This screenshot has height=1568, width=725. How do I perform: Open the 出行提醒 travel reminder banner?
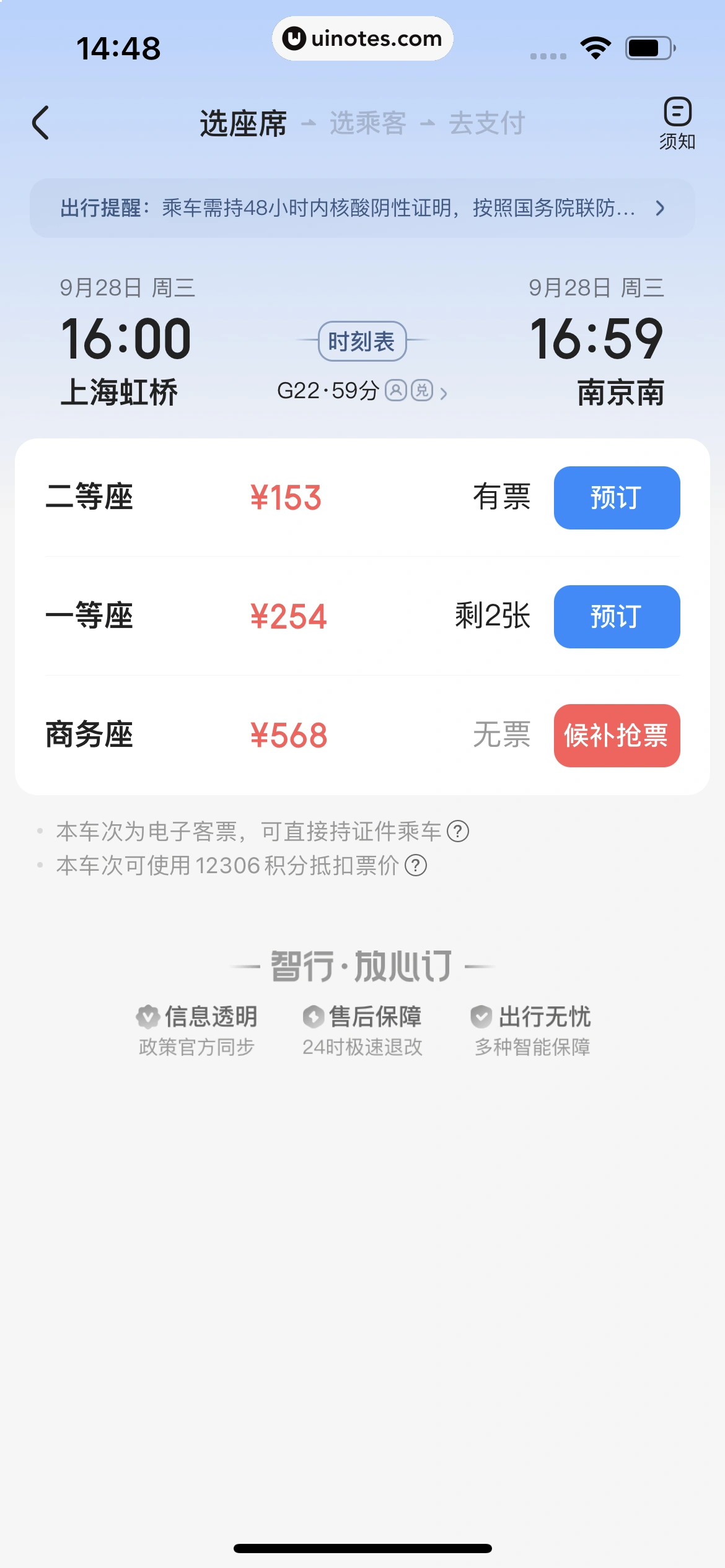pyautogui.click(x=362, y=208)
